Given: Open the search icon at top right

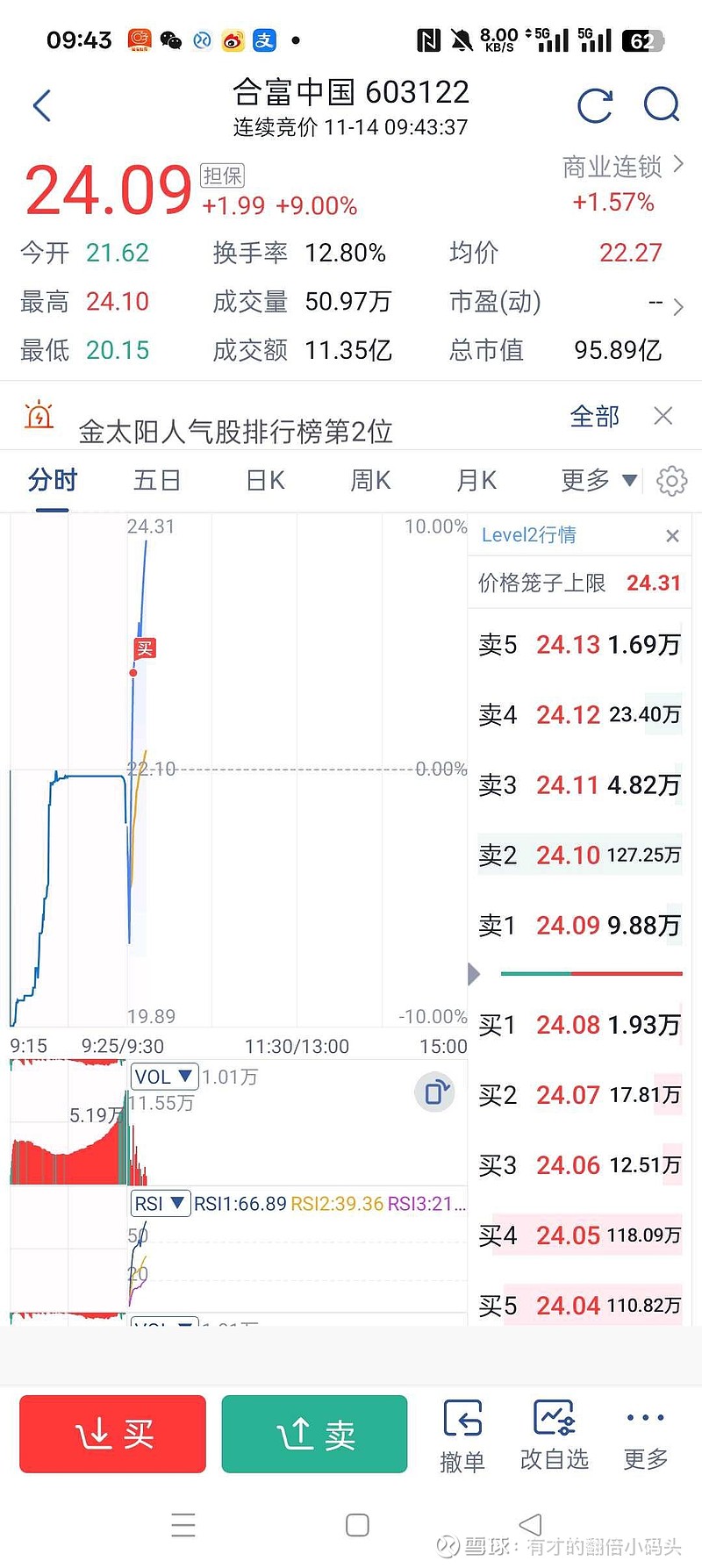Looking at the screenshot, I should [663, 105].
